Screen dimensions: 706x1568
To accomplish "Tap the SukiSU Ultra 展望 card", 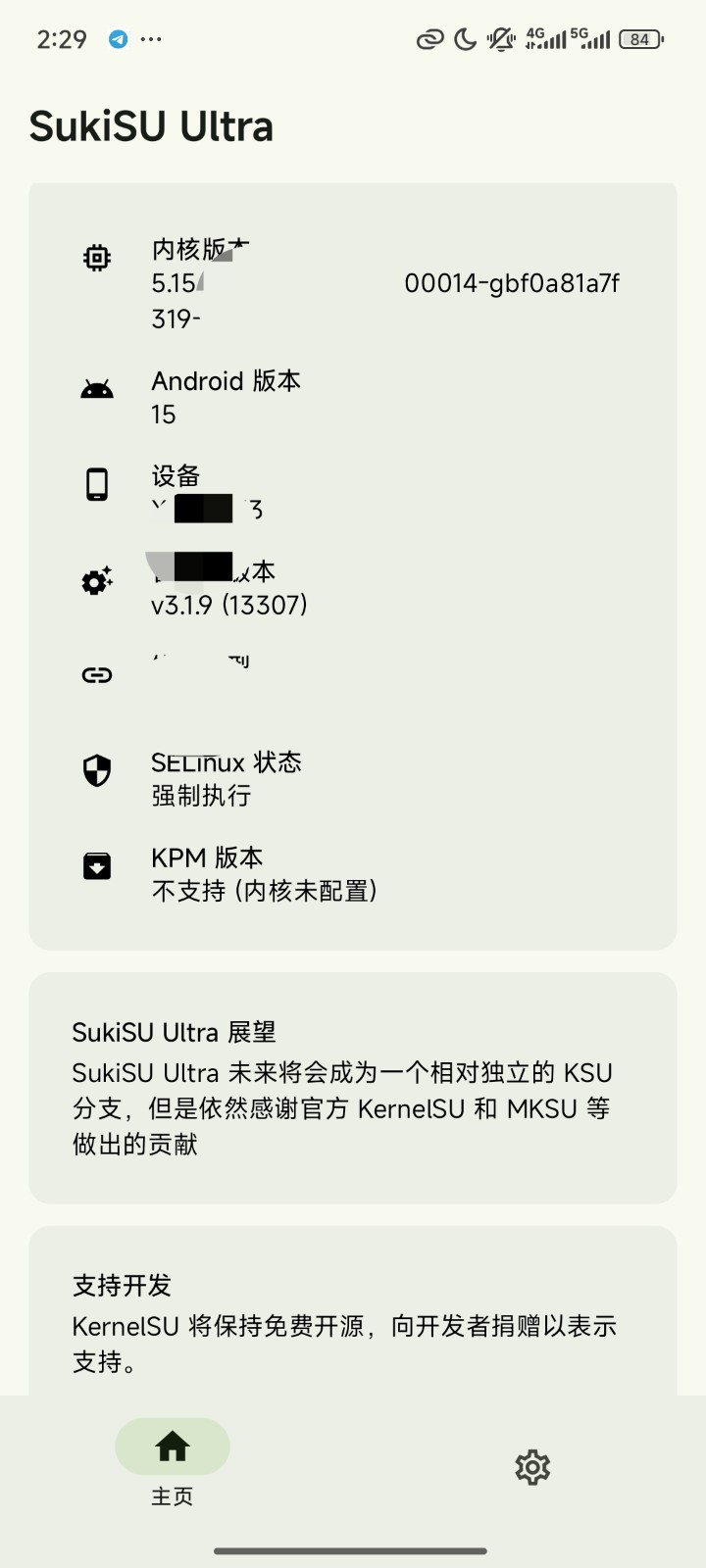I will pos(353,1088).
